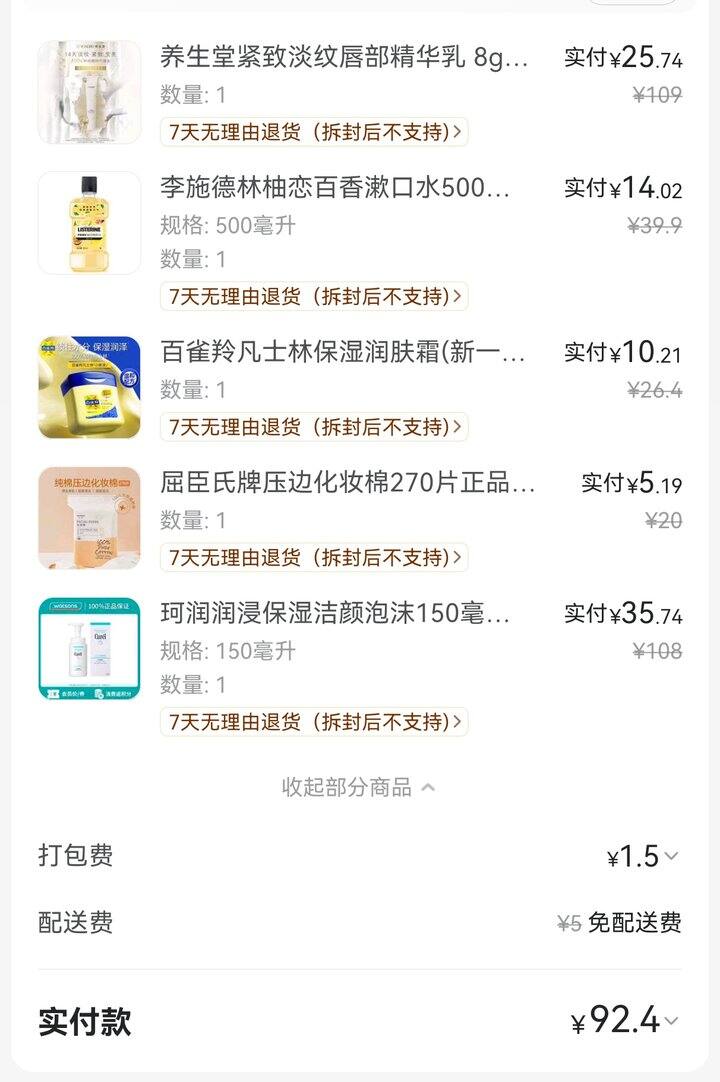Open the 养生堂唇部精华乳 product image

pos(89,92)
